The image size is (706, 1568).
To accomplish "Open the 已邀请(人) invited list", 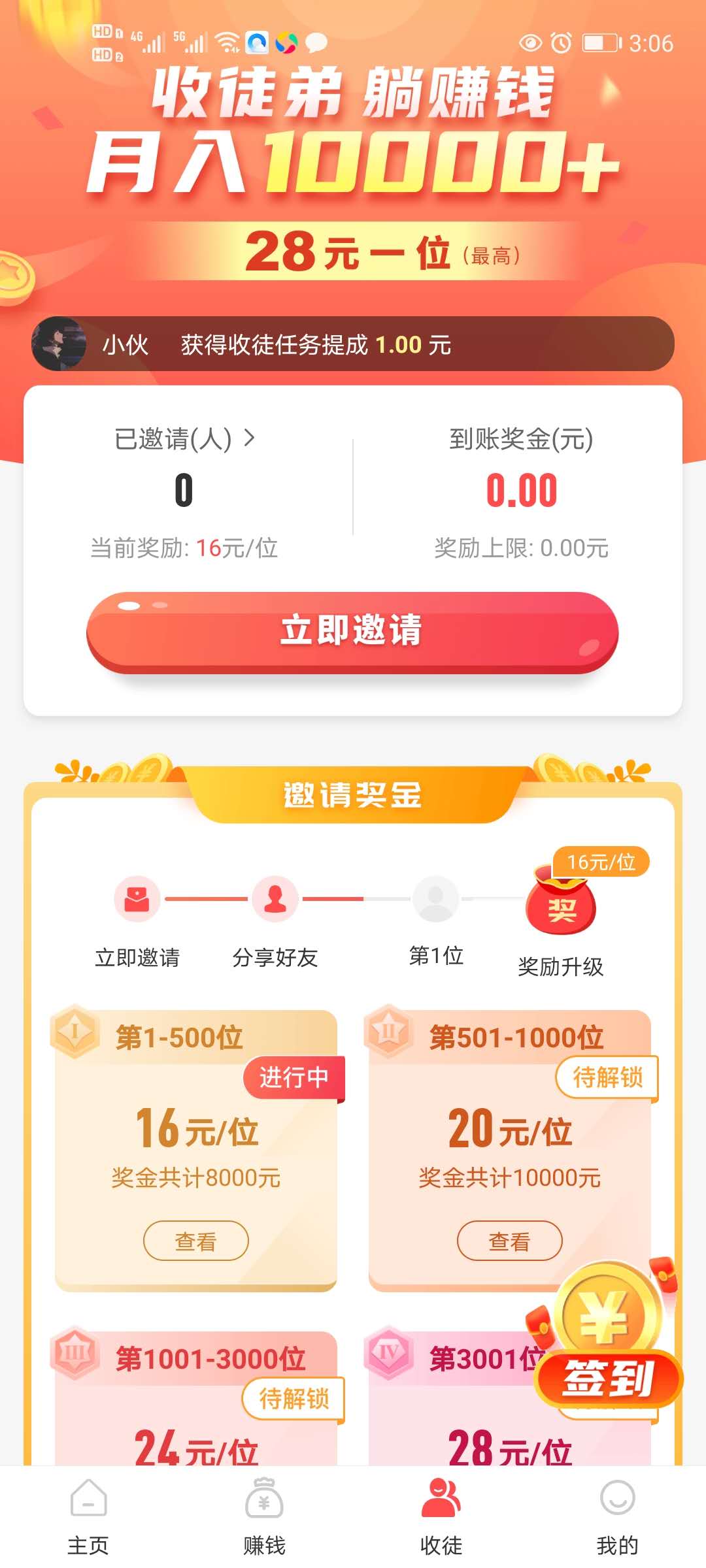I will click(x=184, y=439).
